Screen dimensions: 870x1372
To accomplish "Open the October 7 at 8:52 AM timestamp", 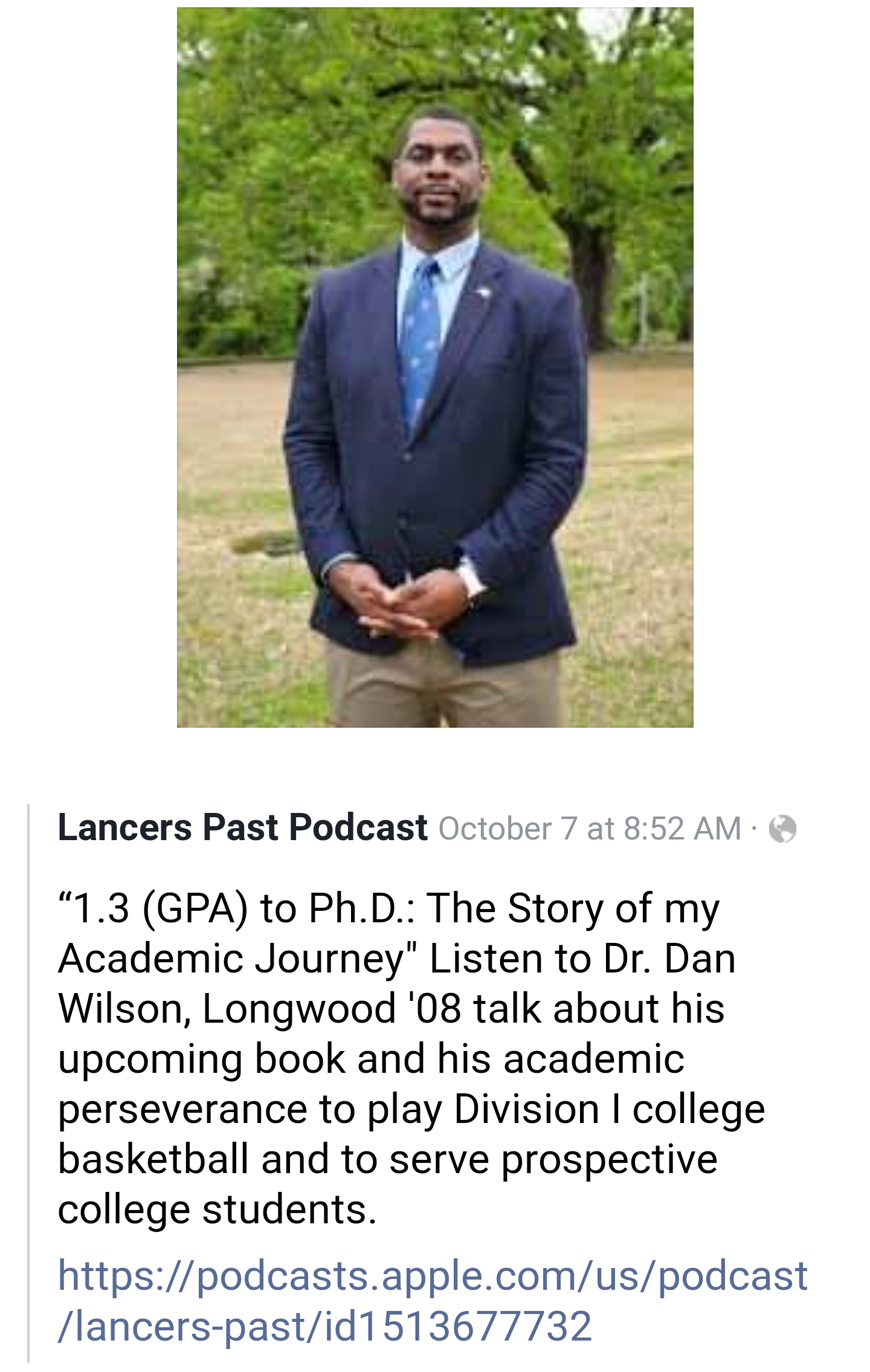I will point(590,829).
